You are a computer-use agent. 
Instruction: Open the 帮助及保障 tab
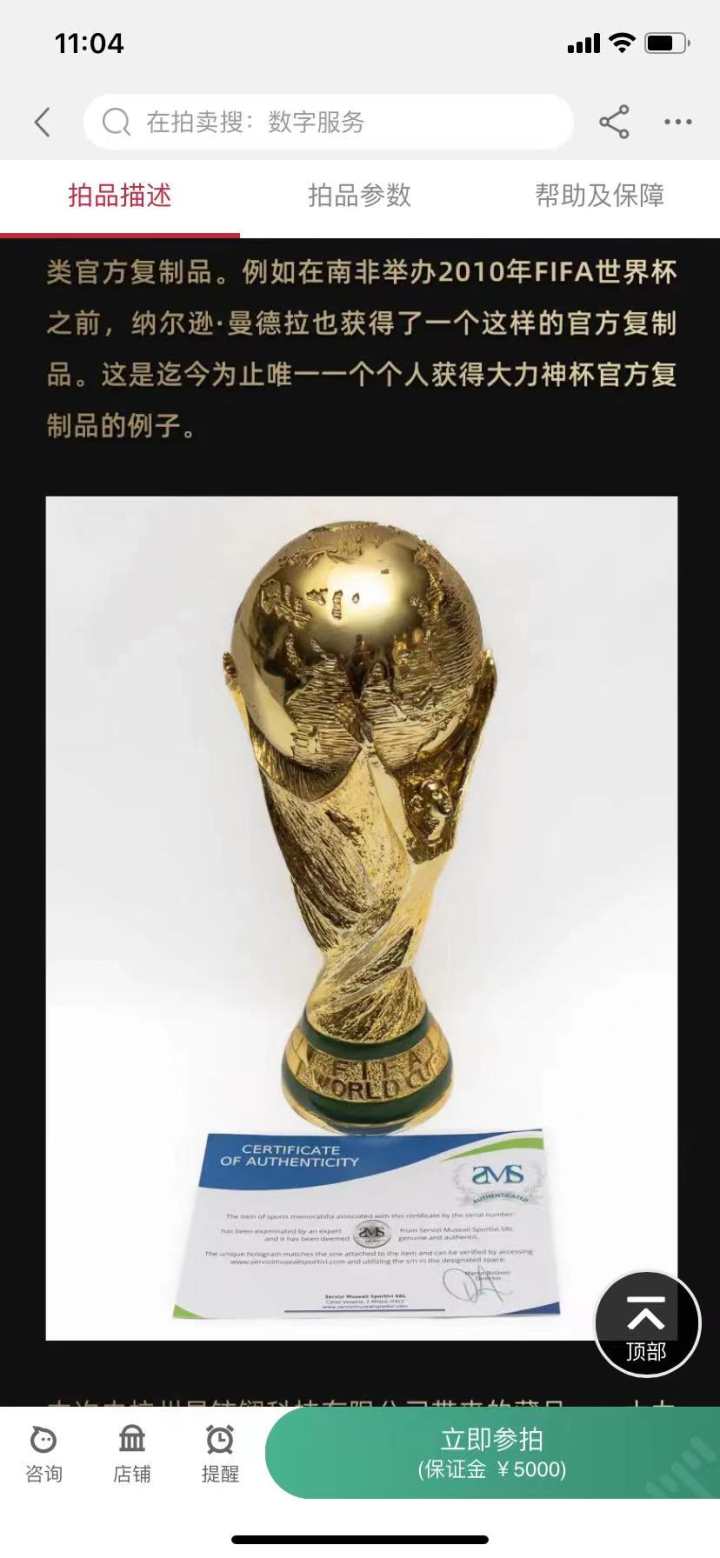coord(599,196)
